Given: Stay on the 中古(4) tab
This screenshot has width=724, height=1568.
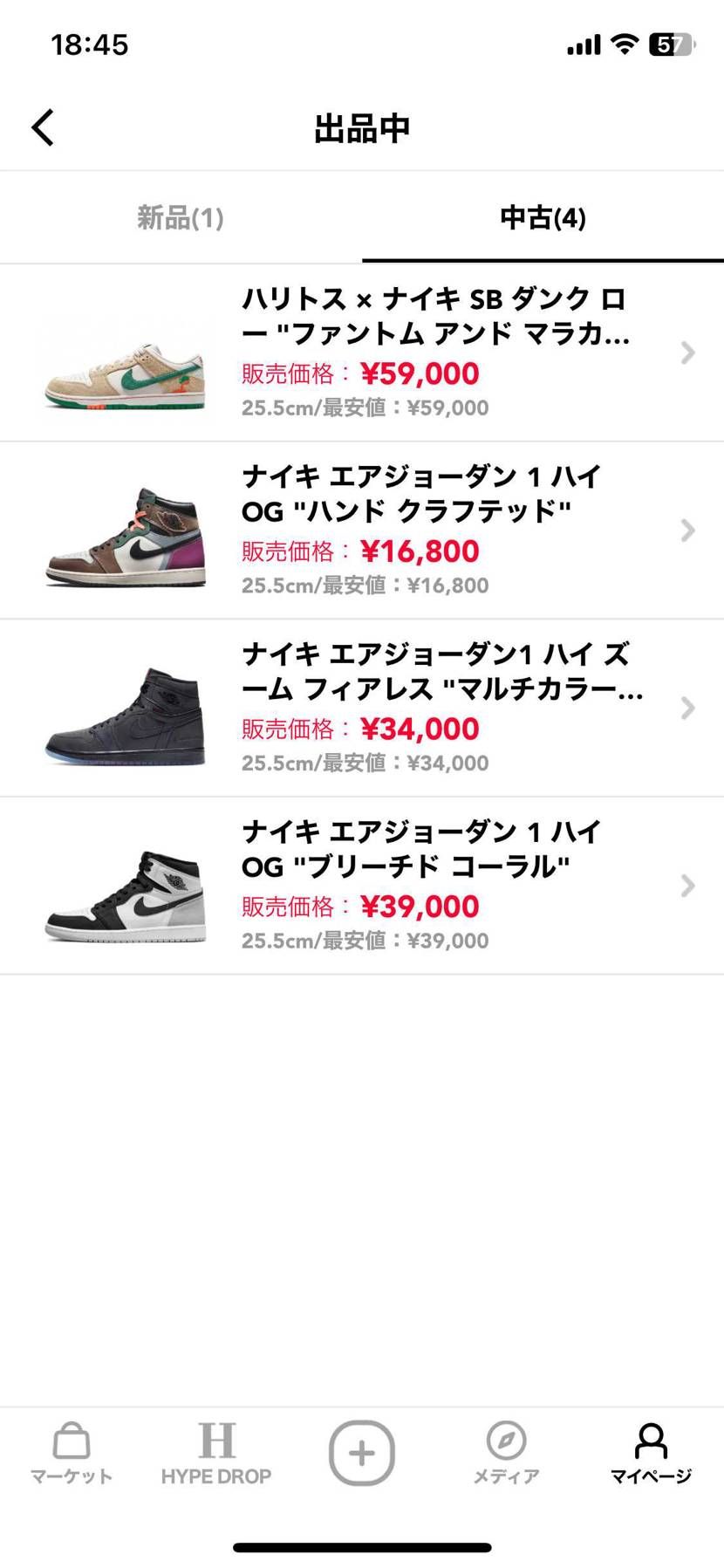Looking at the screenshot, I should tap(543, 217).
